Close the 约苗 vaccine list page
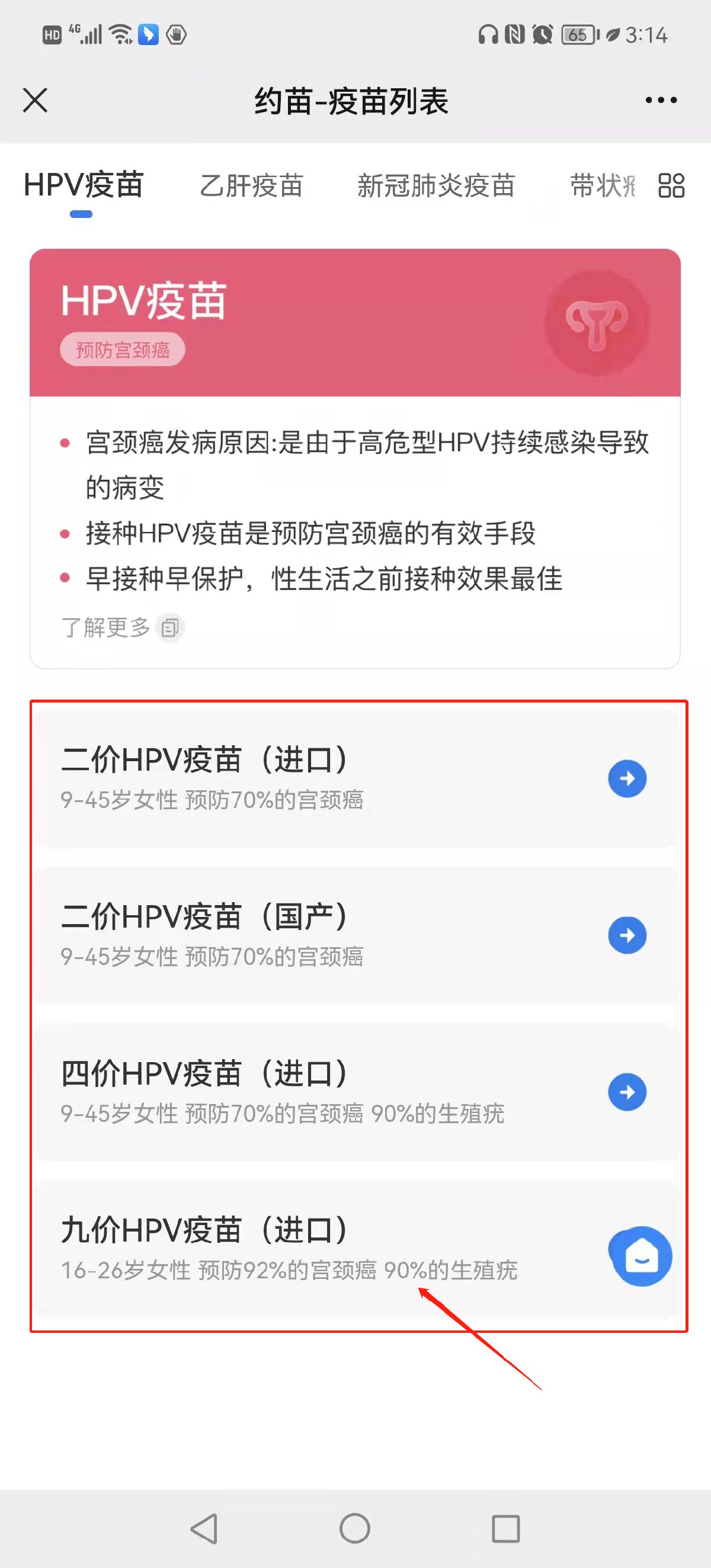The width and height of the screenshot is (711, 1568). (36, 101)
